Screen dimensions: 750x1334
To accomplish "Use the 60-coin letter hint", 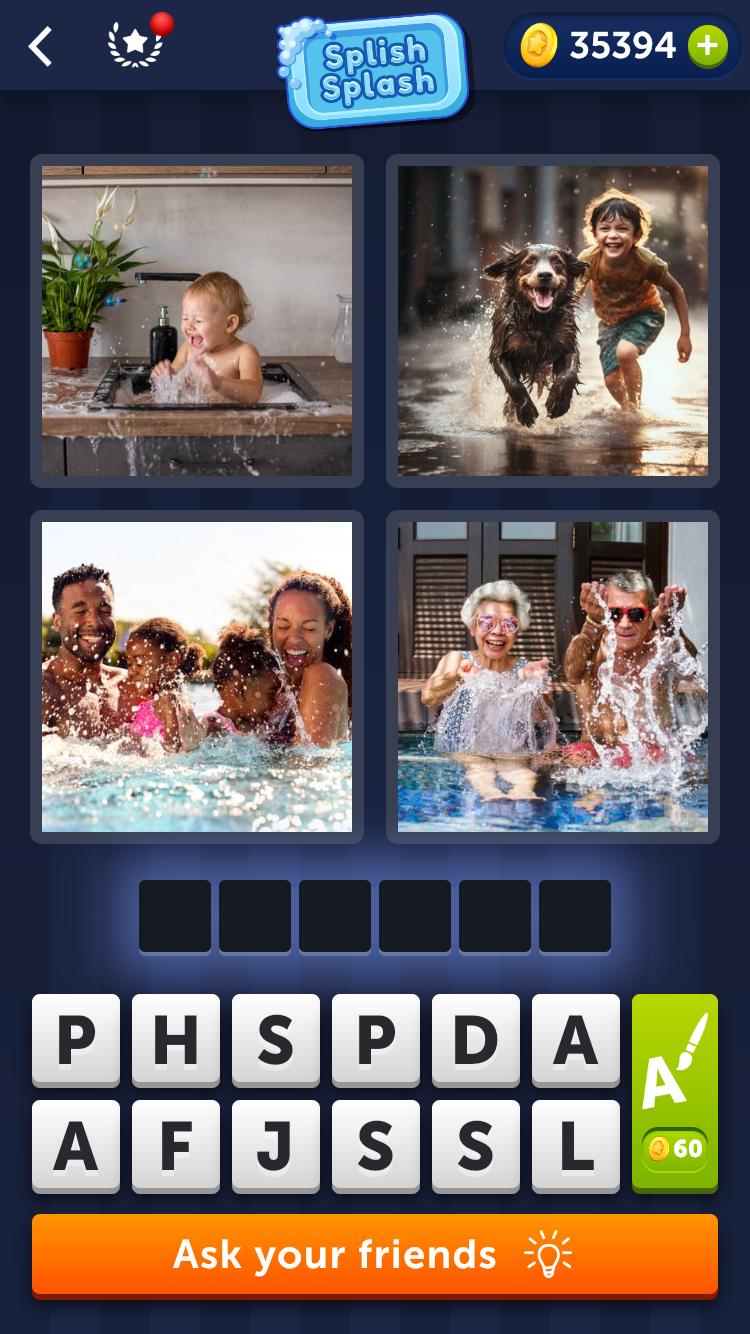I will click(x=675, y=1092).
